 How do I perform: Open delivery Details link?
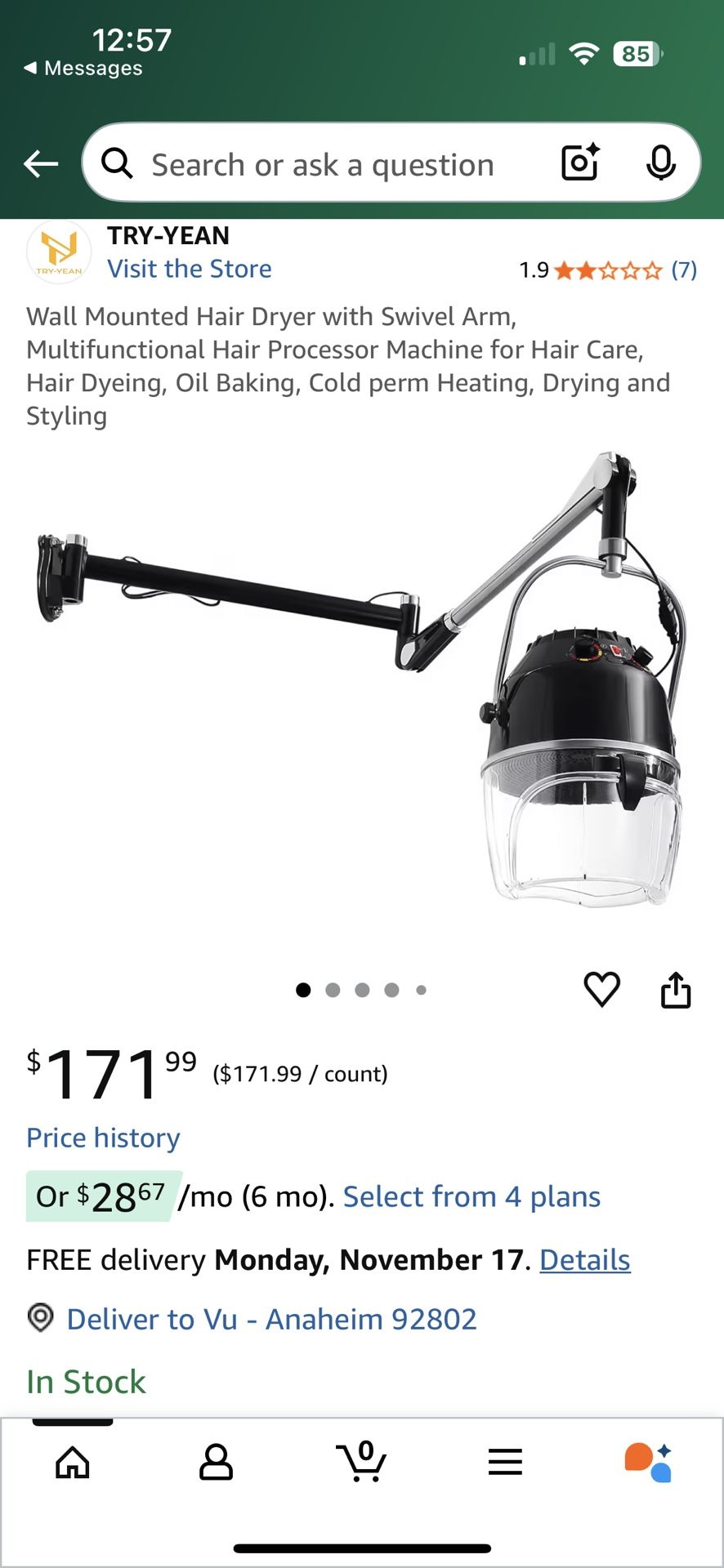(x=584, y=1260)
